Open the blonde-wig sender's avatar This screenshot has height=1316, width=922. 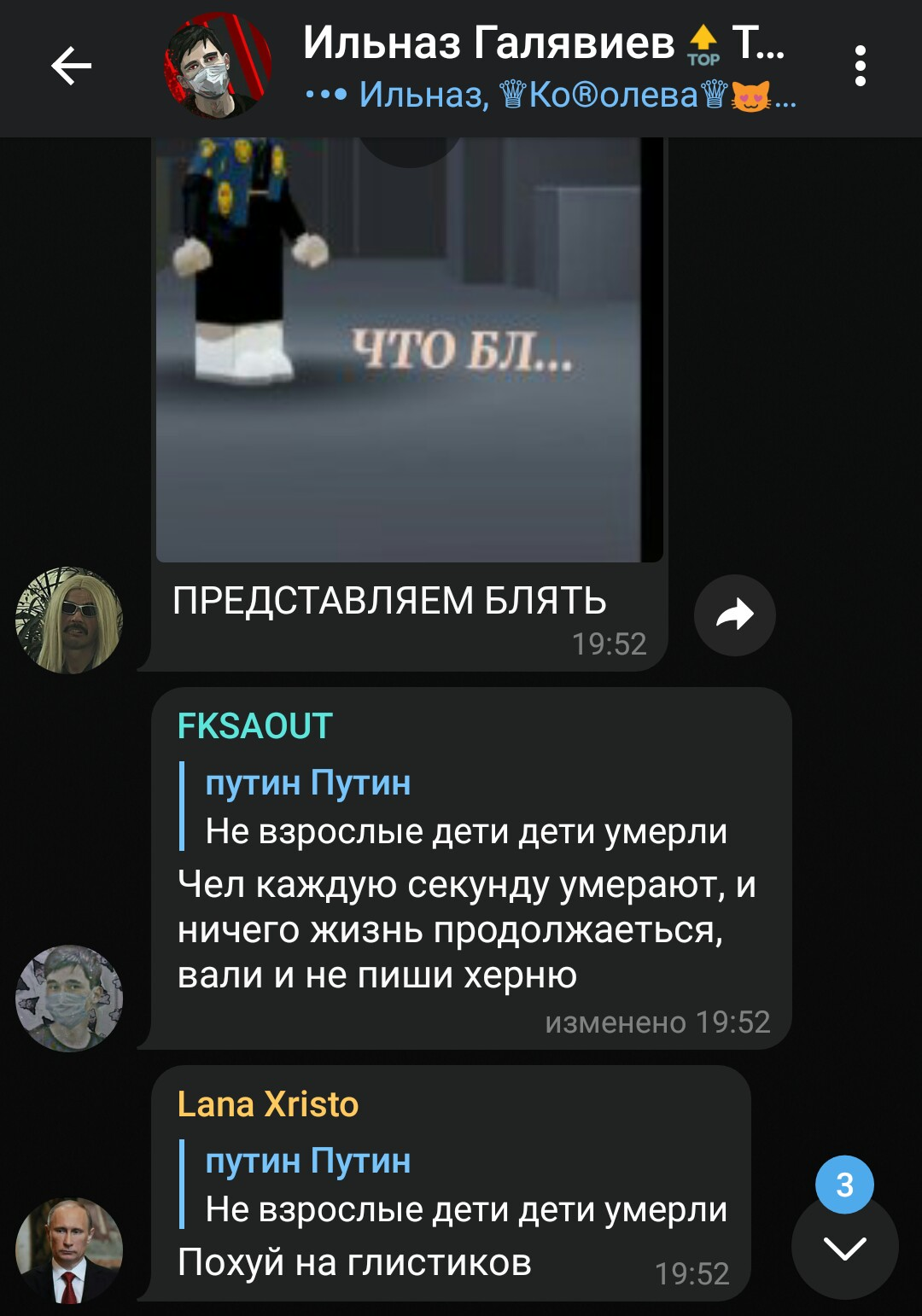click(69, 620)
